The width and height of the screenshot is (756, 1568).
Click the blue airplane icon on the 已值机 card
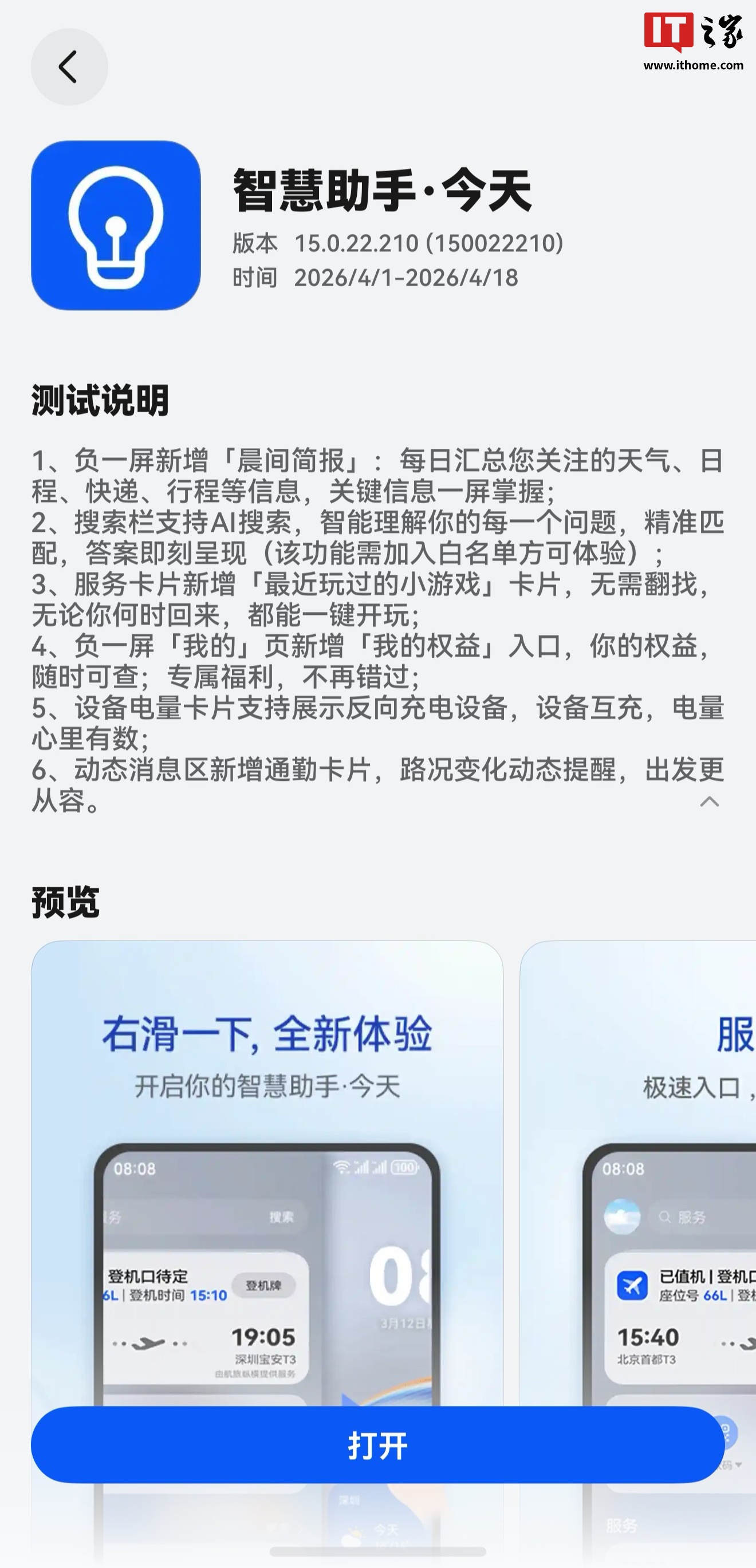point(632,1286)
